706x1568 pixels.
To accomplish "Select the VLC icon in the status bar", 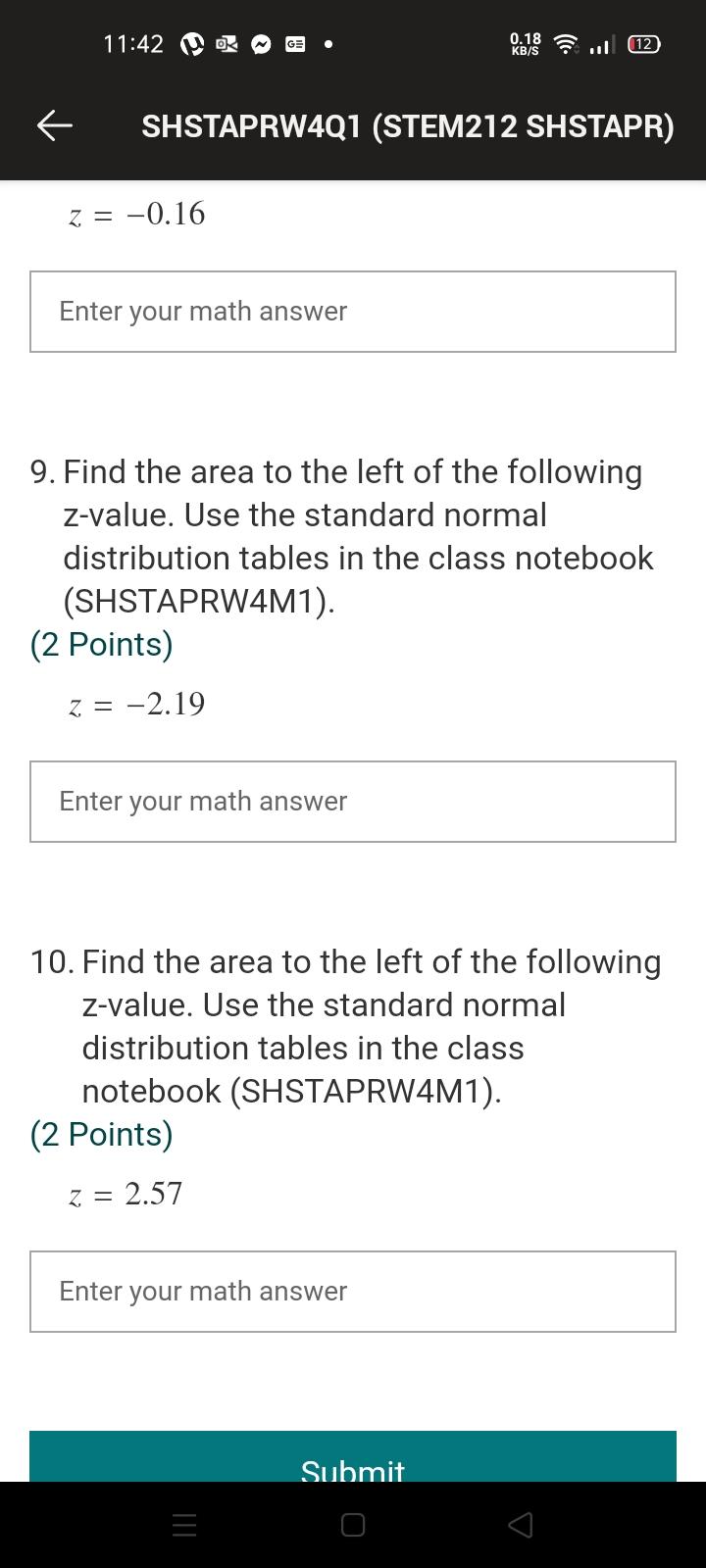I will pyautogui.click(x=192, y=44).
